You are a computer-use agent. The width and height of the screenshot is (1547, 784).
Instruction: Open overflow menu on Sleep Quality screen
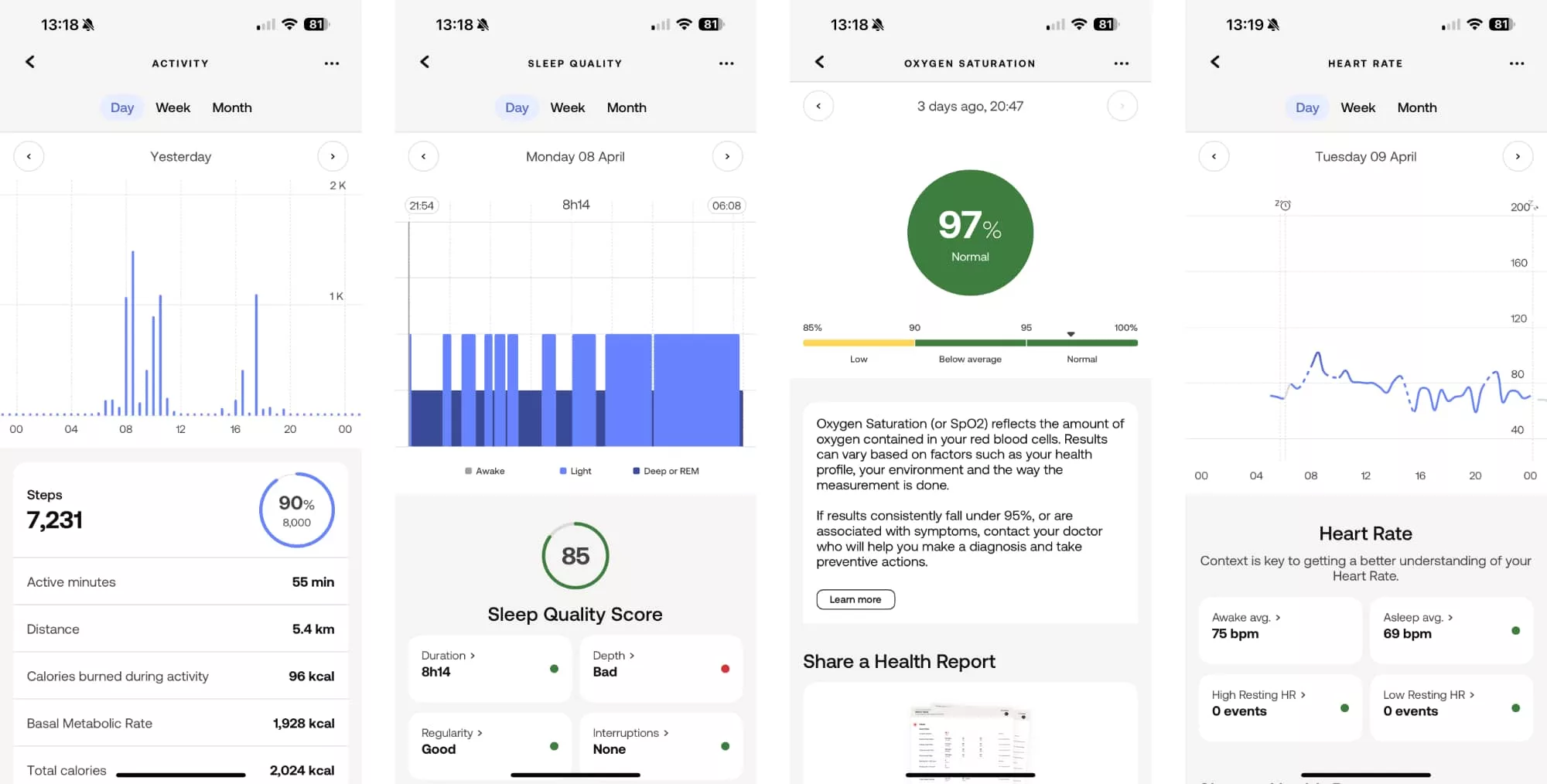726,63
